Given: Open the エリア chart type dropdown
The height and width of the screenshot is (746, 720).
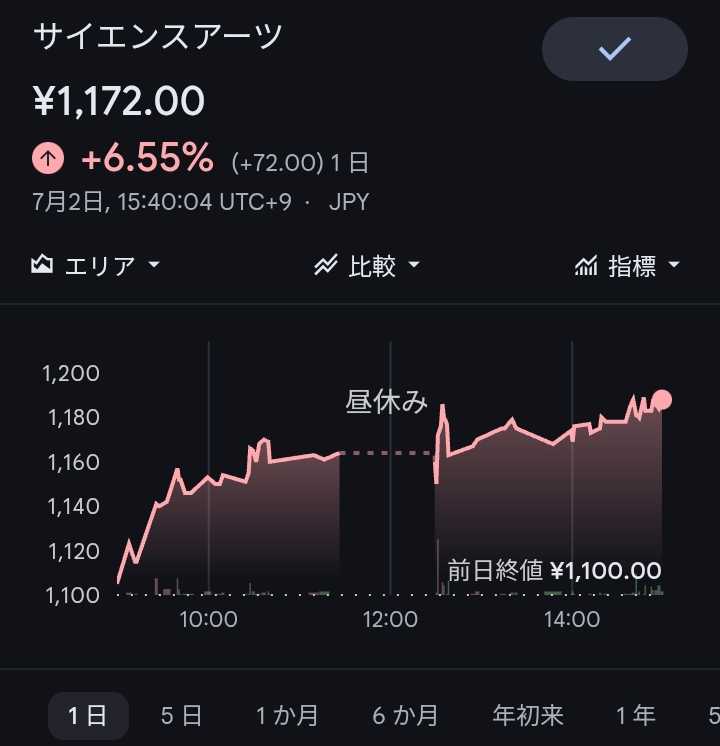Looking at the screenshot, I should [95, 265].
